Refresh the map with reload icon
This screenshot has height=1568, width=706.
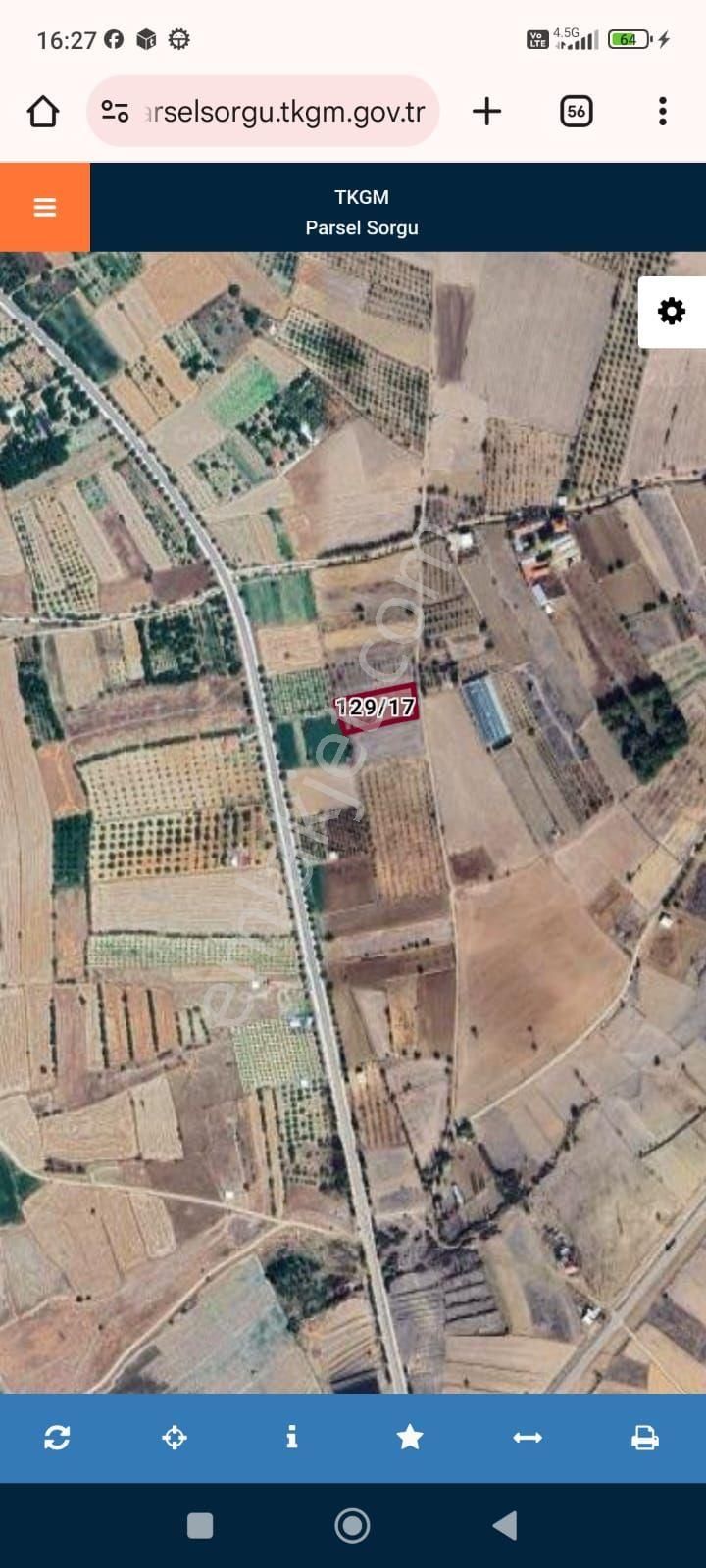[57, 1438]
